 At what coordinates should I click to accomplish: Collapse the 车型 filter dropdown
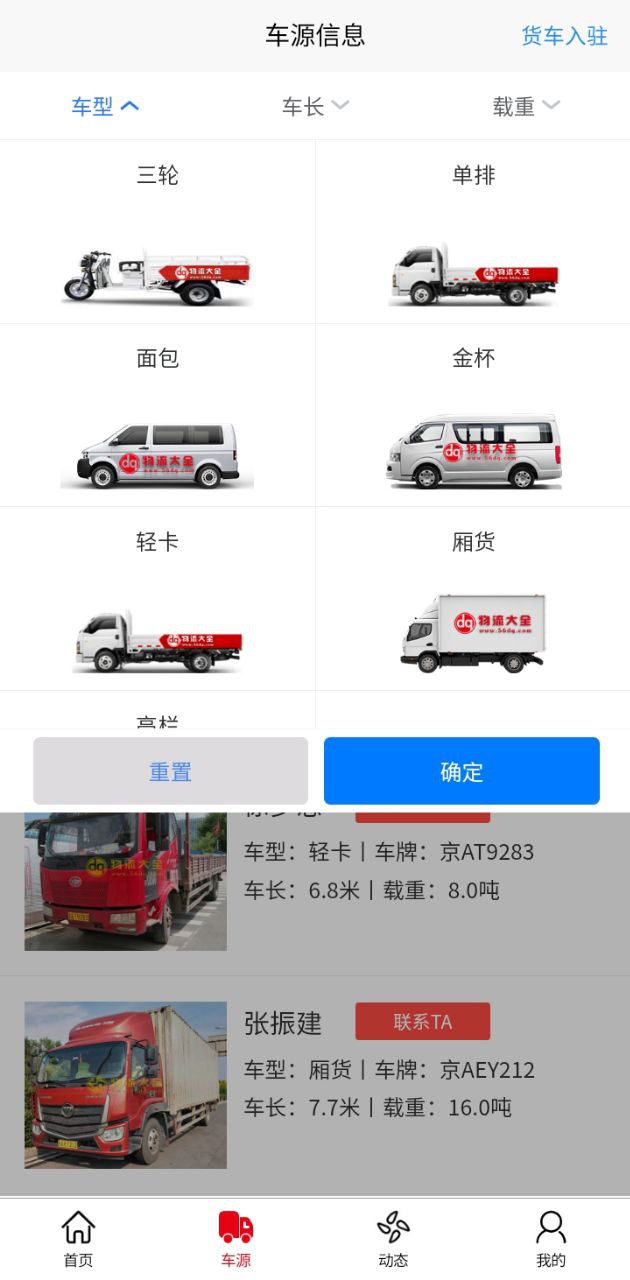[x=105, y=106]
